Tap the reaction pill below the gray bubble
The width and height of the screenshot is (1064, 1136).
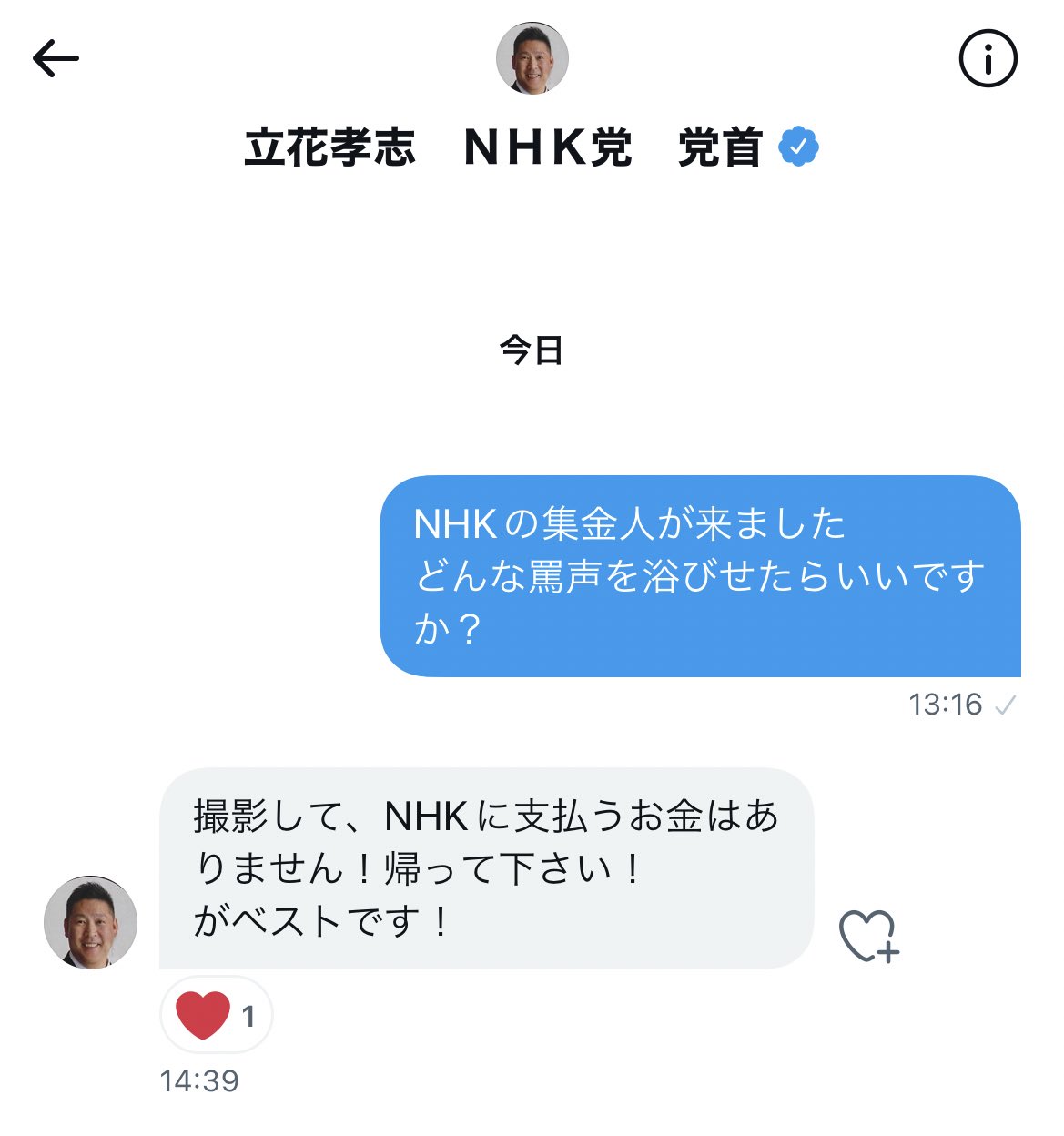pyautogui.click(x=215, y=1013)
